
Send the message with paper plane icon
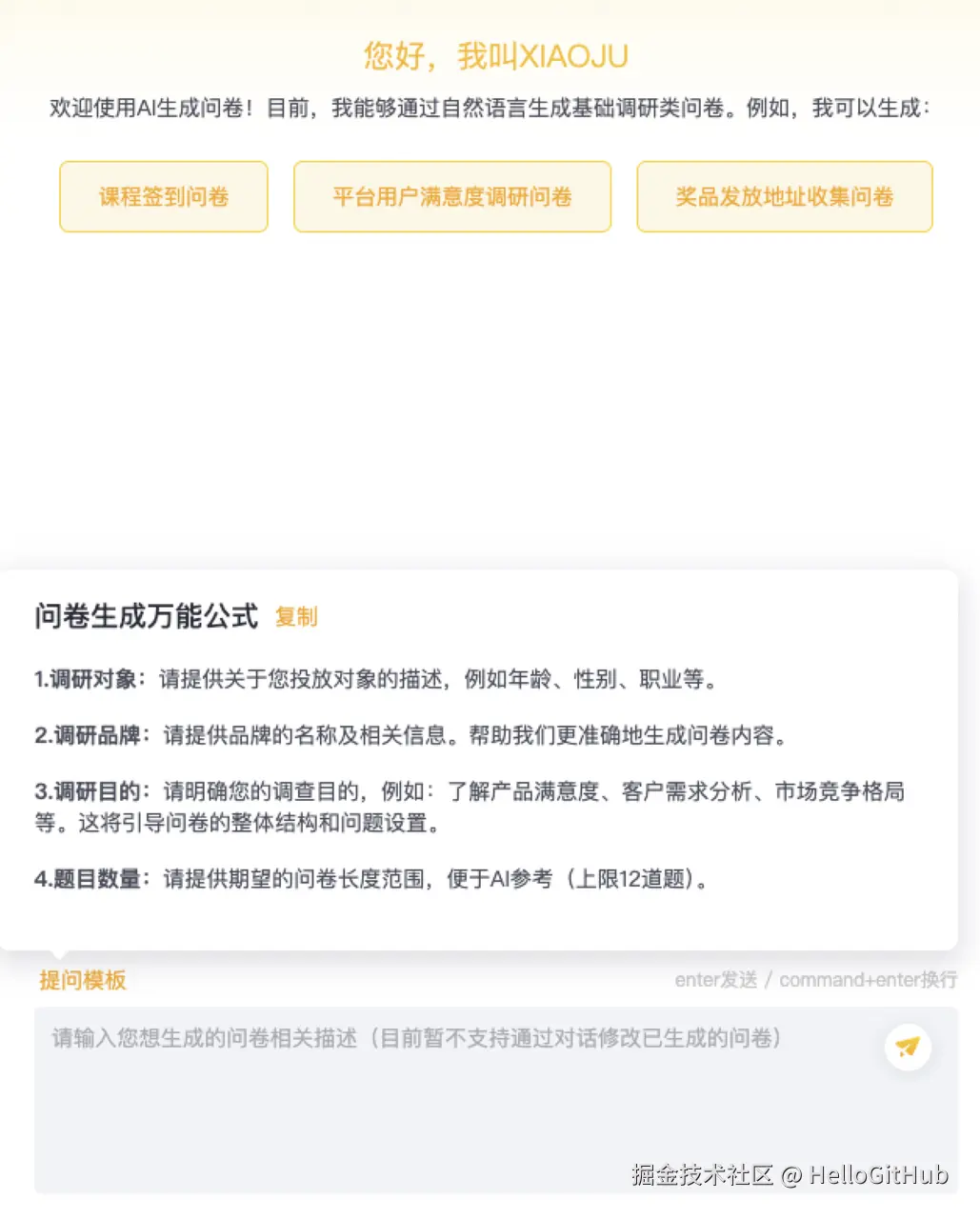(907, 1047)
